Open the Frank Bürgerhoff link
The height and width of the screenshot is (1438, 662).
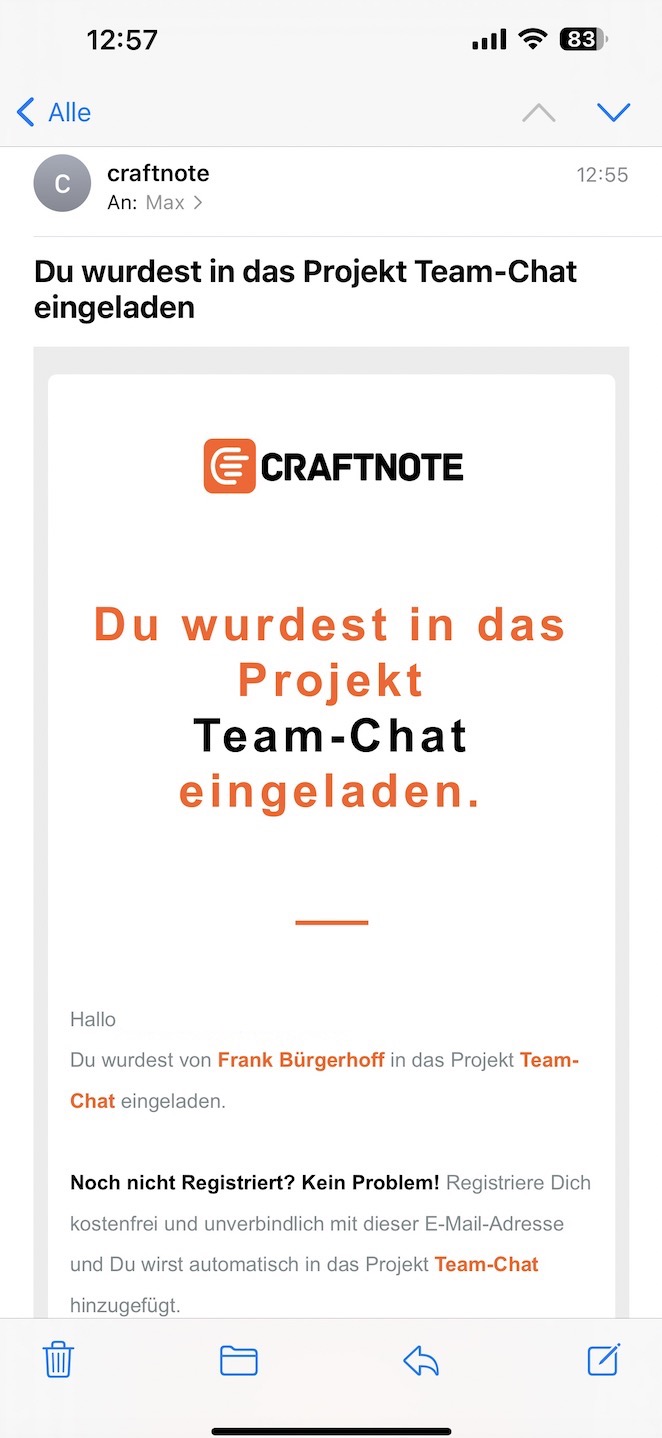301,1060
